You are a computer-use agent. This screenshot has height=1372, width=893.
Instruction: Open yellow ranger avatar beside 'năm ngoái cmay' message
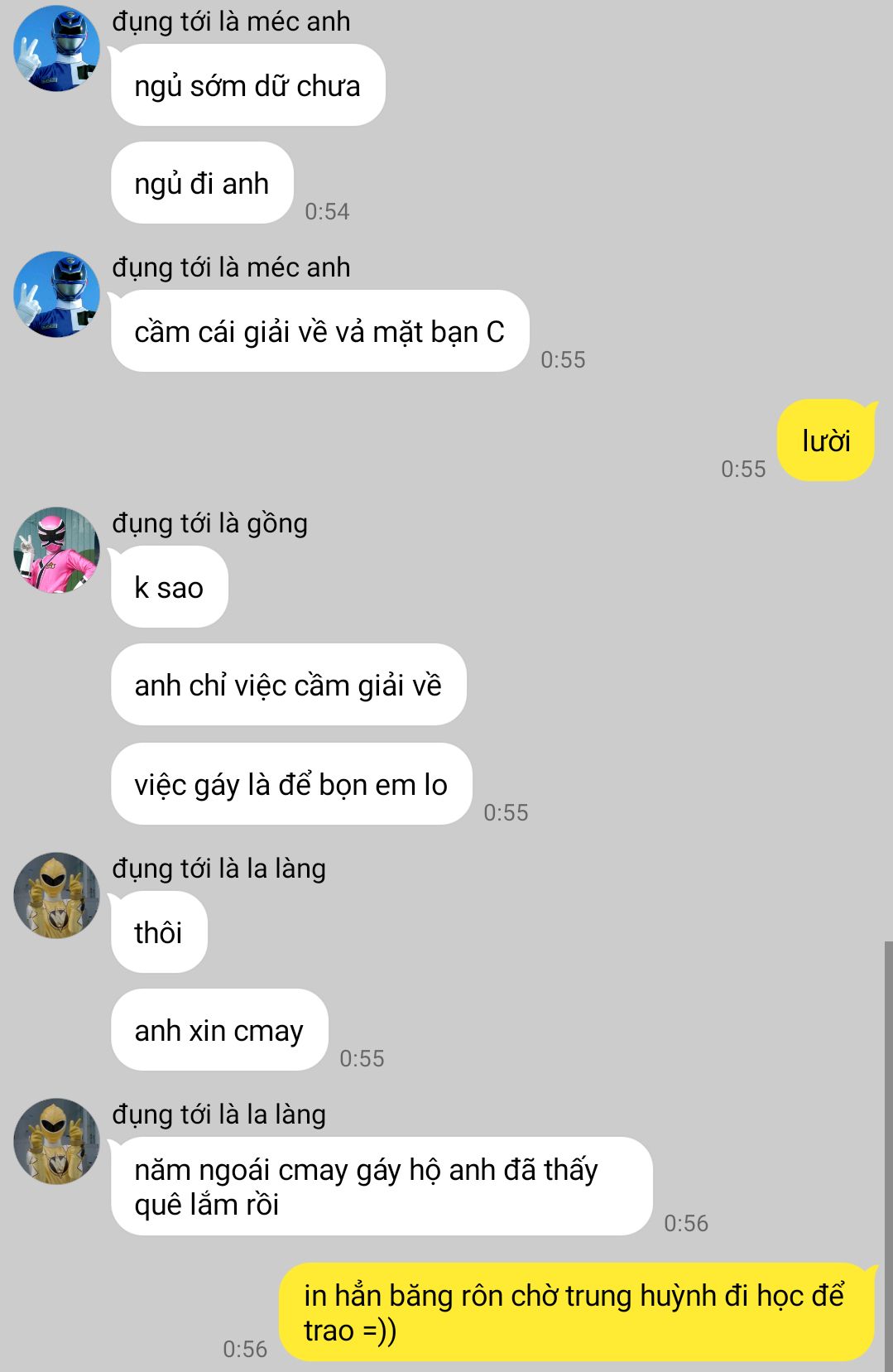[x=56, y=1141]
